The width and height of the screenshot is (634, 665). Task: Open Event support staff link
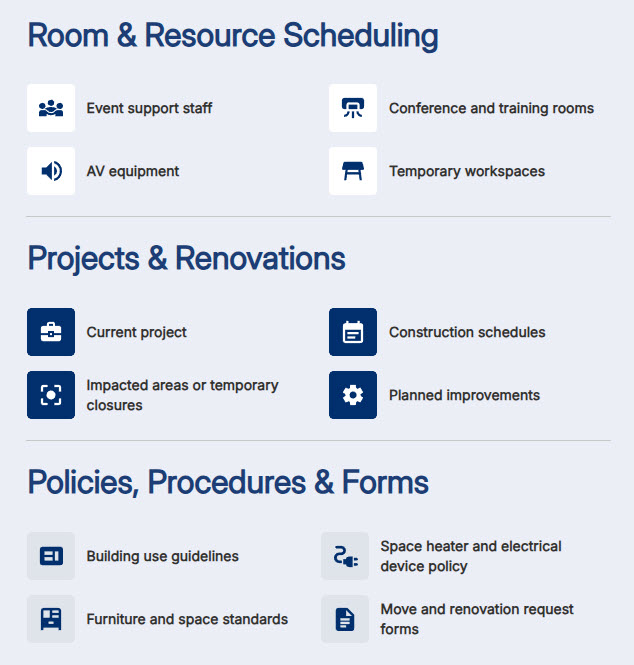149,108
